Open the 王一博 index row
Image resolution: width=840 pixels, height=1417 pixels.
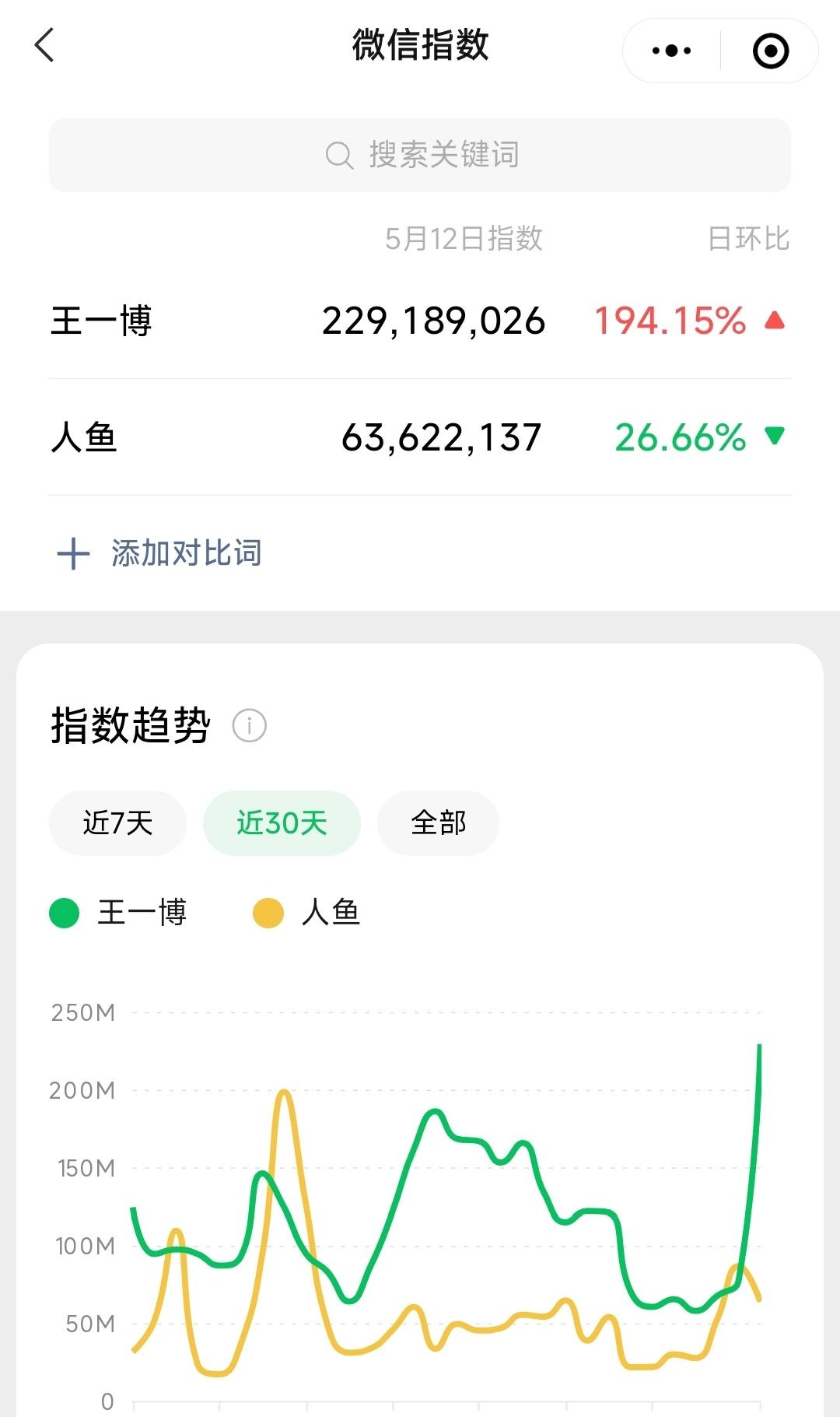tap(420, 321)
